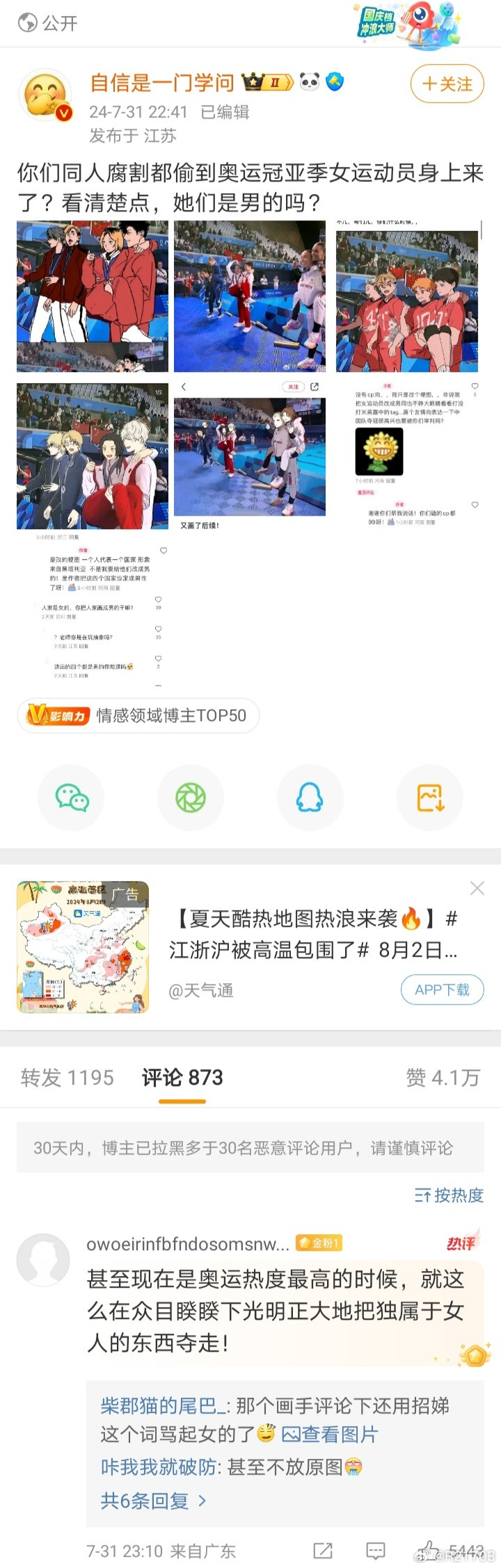Switch to the 转发 1195 tab
Image resolution: width=501 pixels, height=1568 pixels.
(x=67, y=1078)
